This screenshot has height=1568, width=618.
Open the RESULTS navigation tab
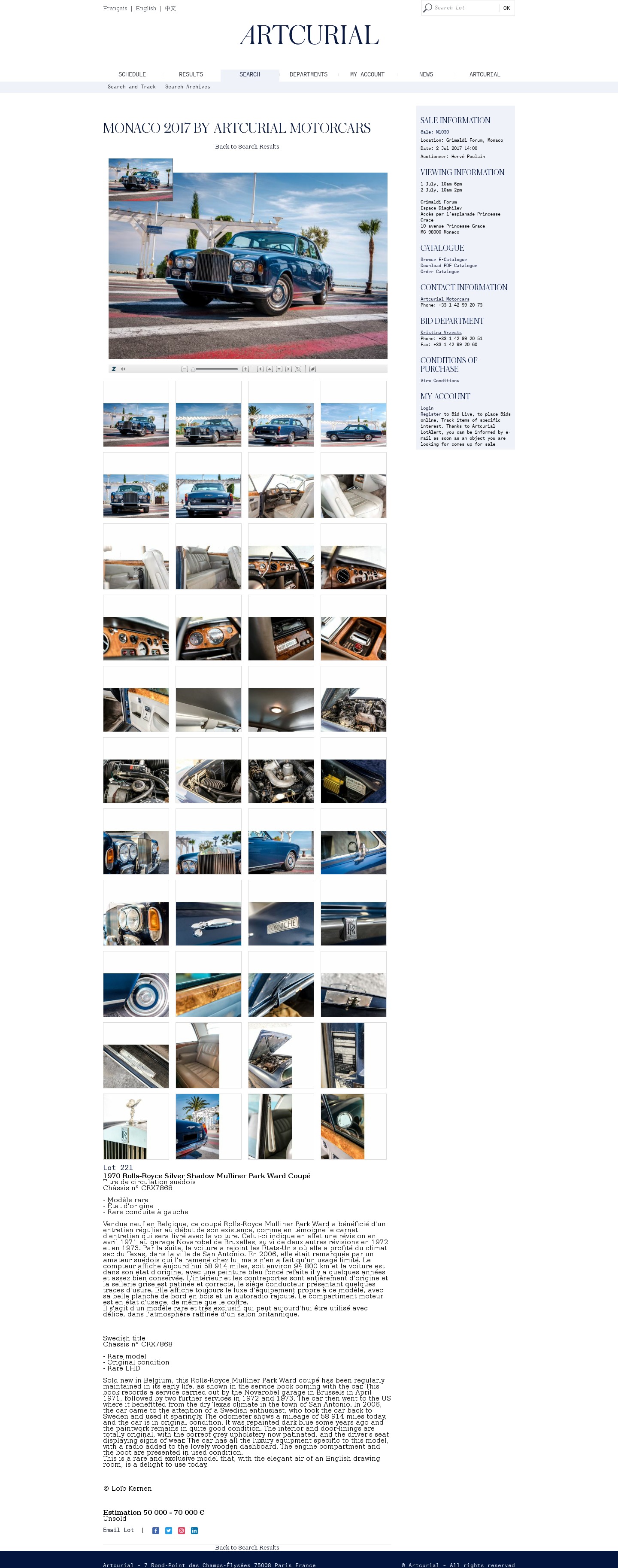(191, 74)
